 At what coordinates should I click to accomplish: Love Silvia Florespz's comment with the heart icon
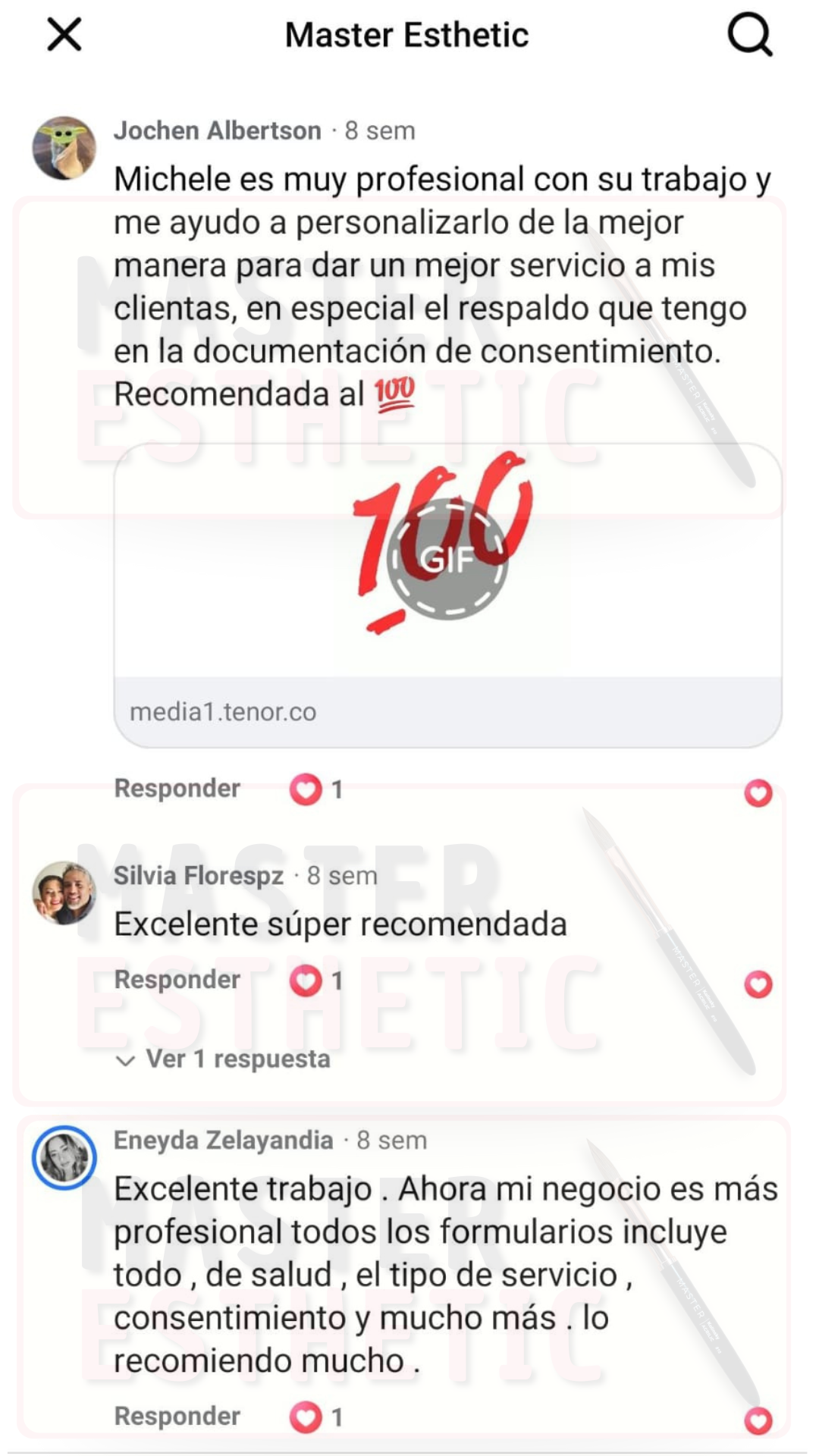tap(758, 984)
